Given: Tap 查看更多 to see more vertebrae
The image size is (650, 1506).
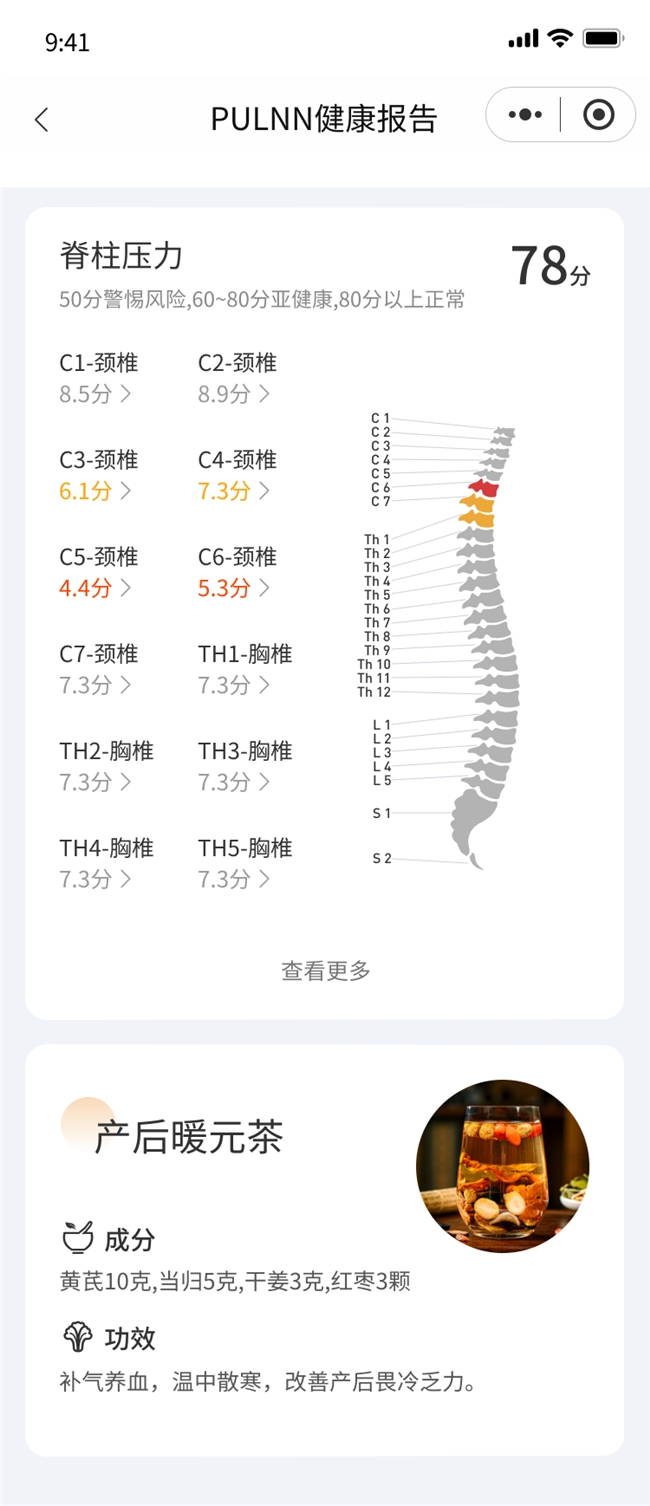Looking at the screenshot, I should 325,970.
